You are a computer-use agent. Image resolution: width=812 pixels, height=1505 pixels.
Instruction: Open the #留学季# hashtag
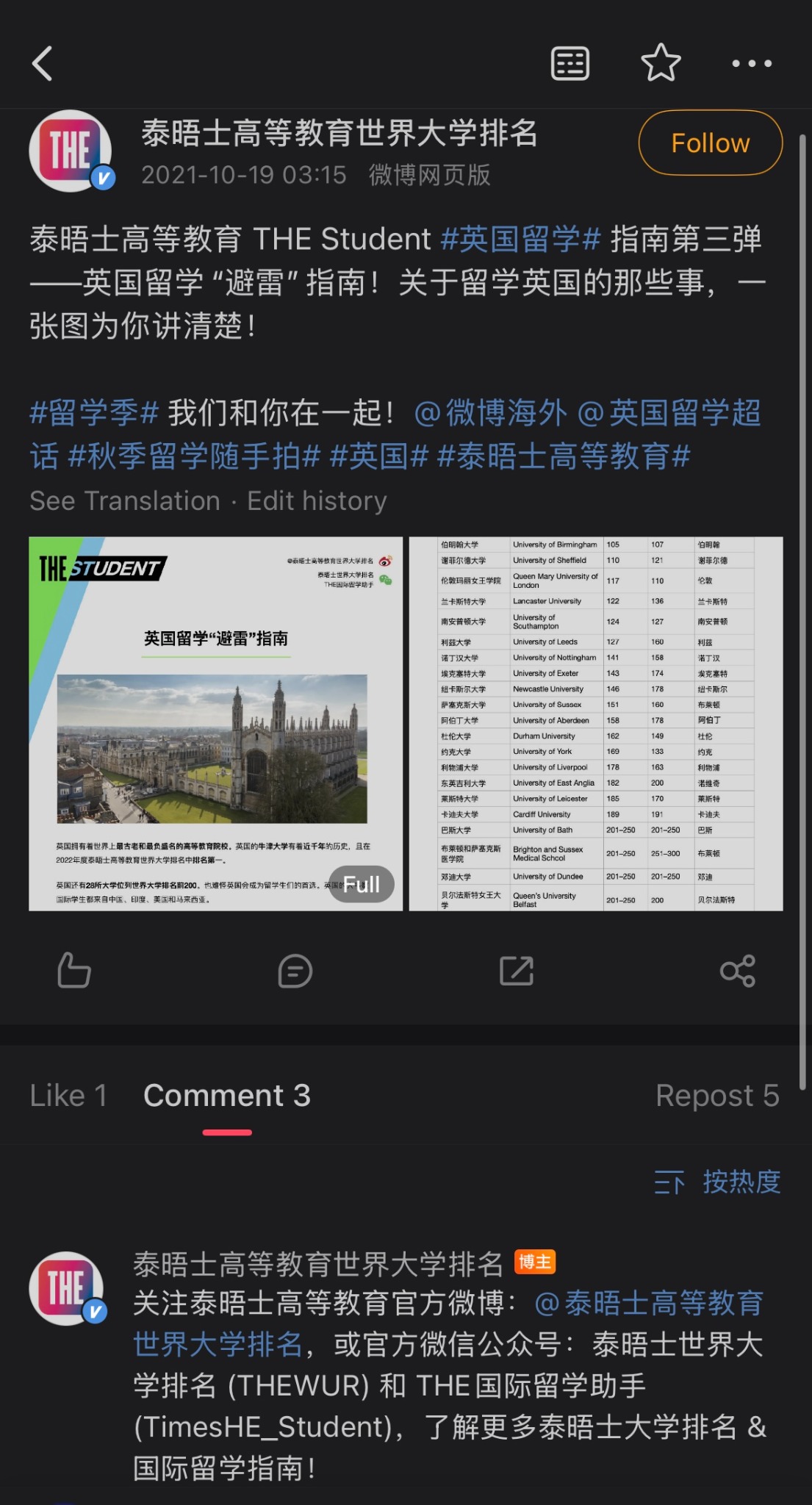click(94, 413)
